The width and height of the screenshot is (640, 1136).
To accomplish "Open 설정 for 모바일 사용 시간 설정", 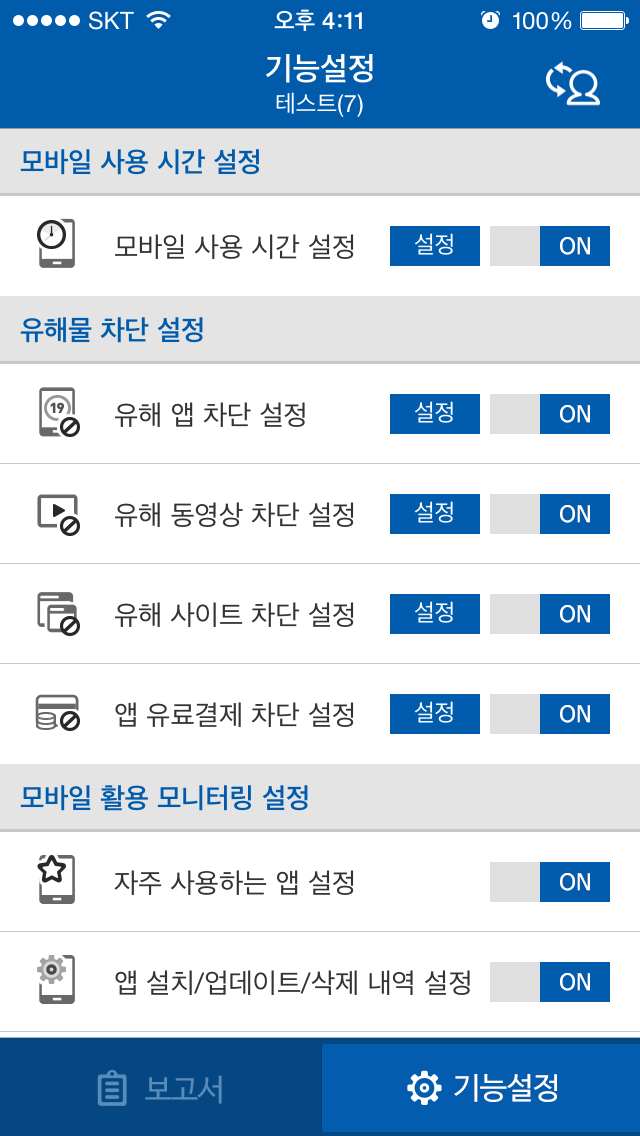I will pyautogui.click(x=435, y=246).
